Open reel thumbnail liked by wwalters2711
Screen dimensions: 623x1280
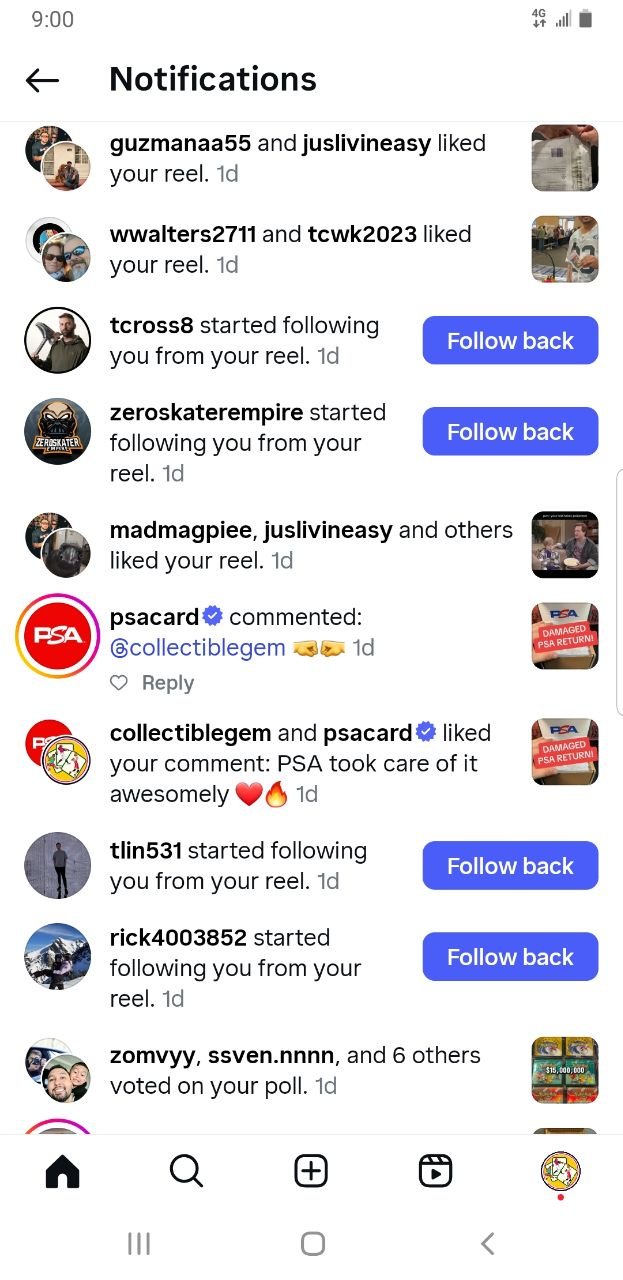(565, 249)
